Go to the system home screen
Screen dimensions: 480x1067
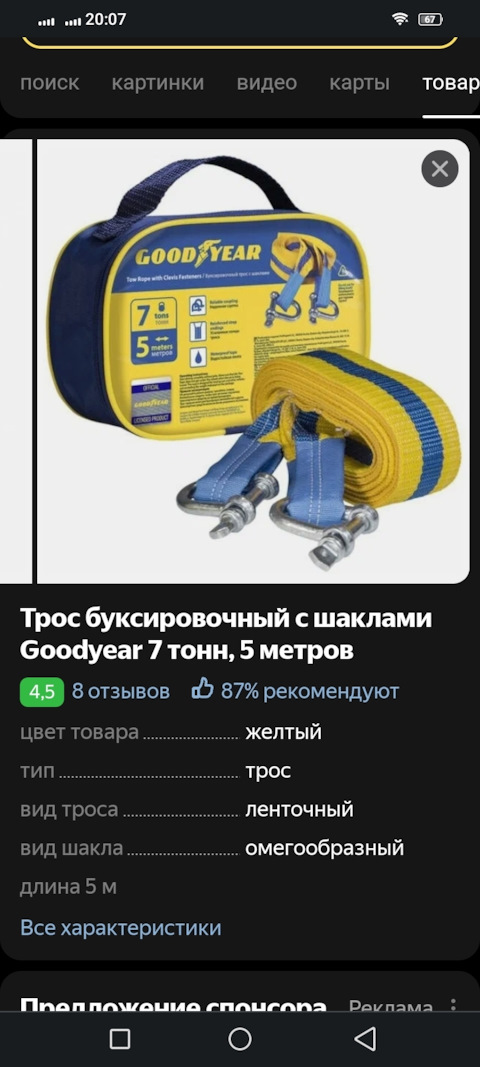[x=240, y=1039]
